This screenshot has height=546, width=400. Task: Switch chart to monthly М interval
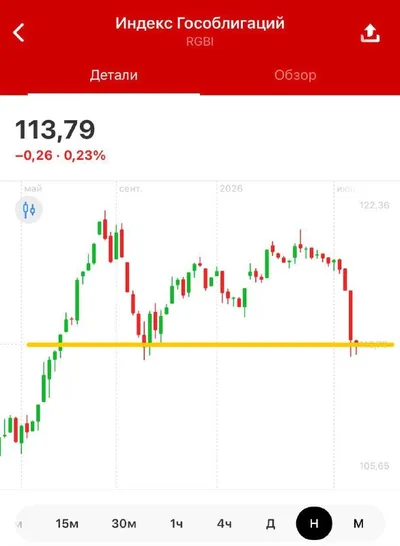[x=359, y=523]
